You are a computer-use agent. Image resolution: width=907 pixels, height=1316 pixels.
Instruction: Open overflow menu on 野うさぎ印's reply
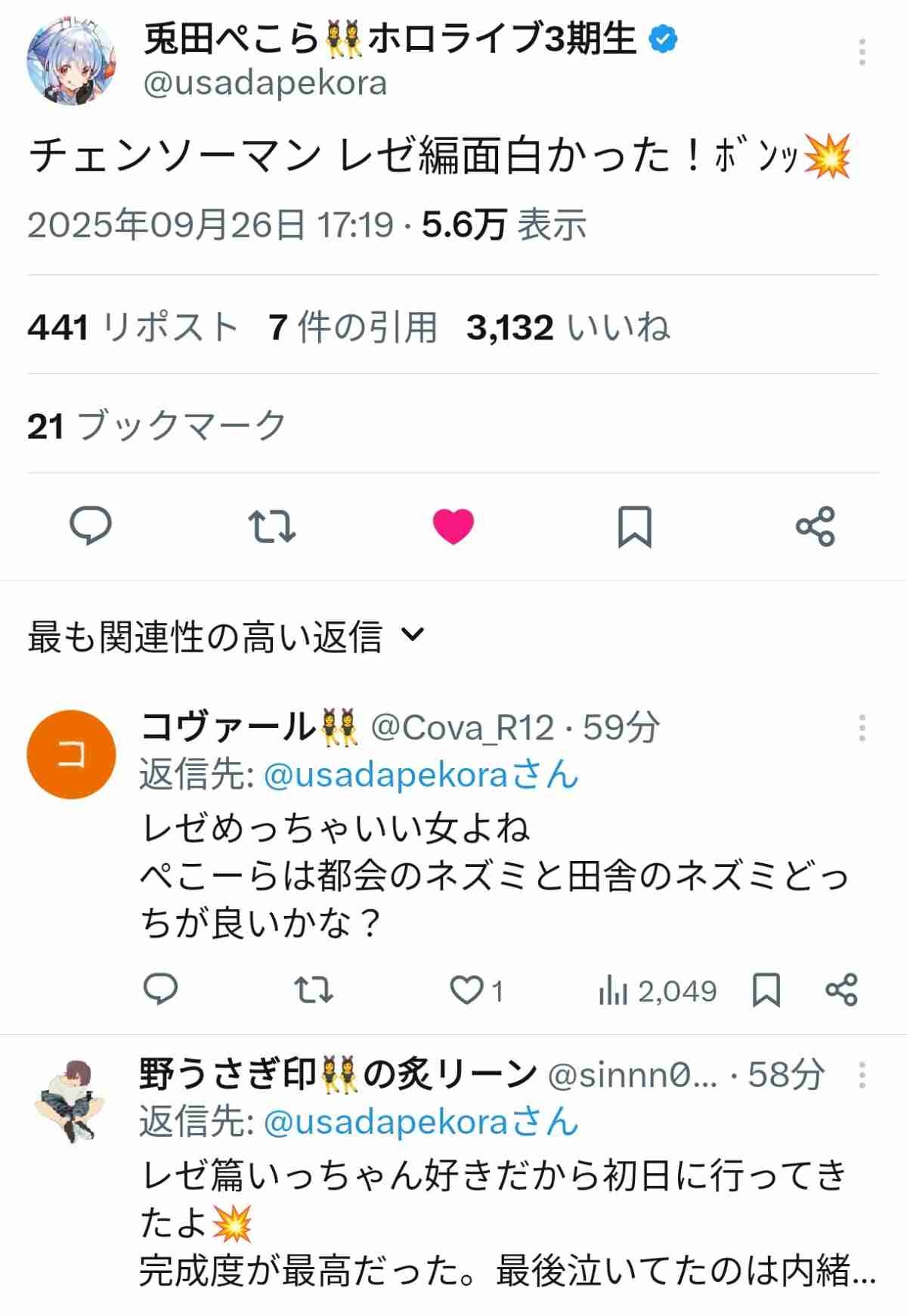(x=862, y=1074)
